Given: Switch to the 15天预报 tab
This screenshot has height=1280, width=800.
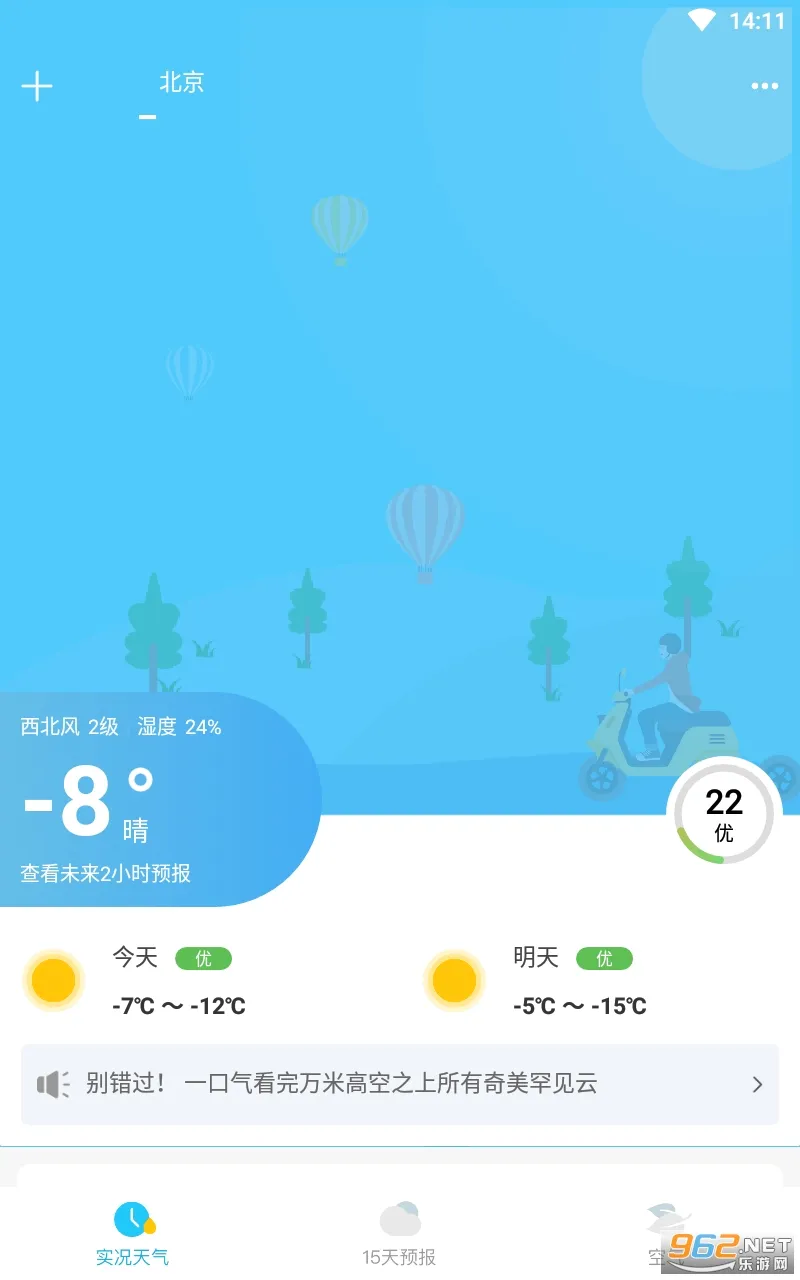Looking at the screenshot, I should point(400,1234).
